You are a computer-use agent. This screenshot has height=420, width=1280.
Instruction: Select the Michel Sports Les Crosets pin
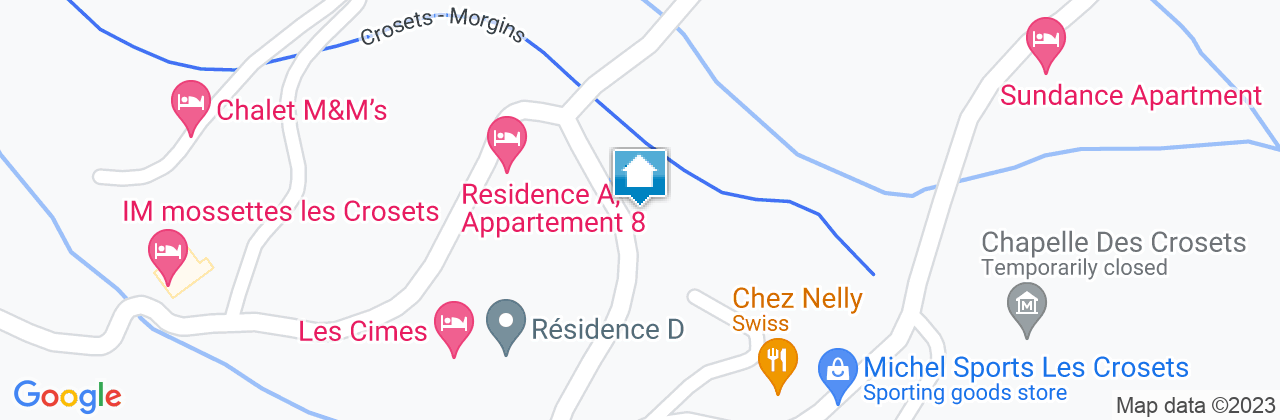coord(834,370)
